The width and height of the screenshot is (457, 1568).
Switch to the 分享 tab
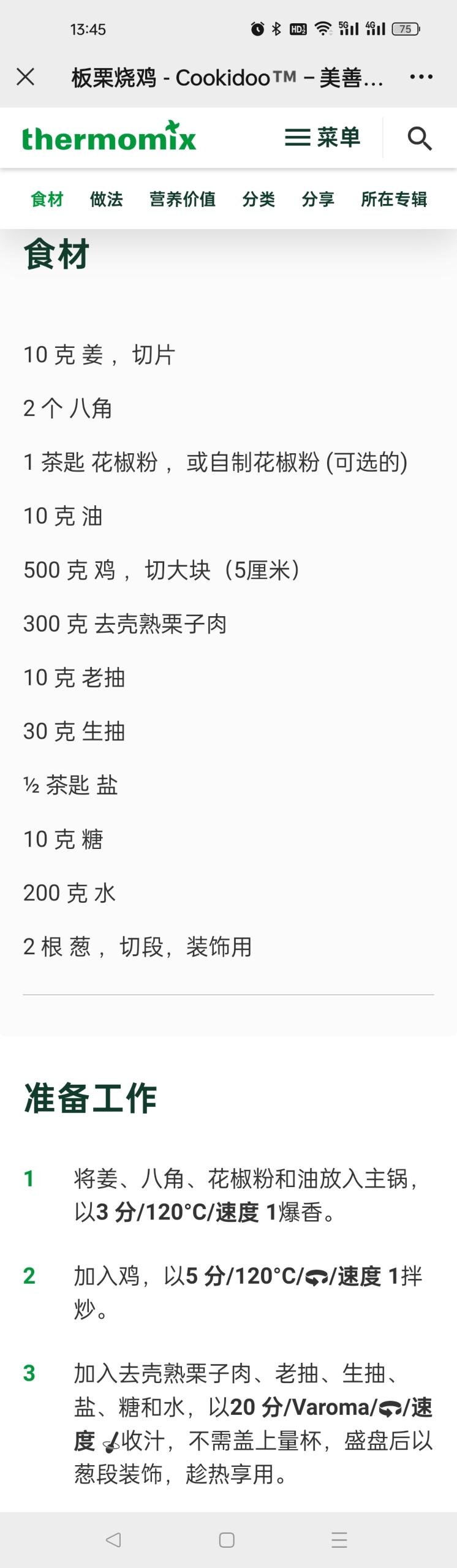318,199
